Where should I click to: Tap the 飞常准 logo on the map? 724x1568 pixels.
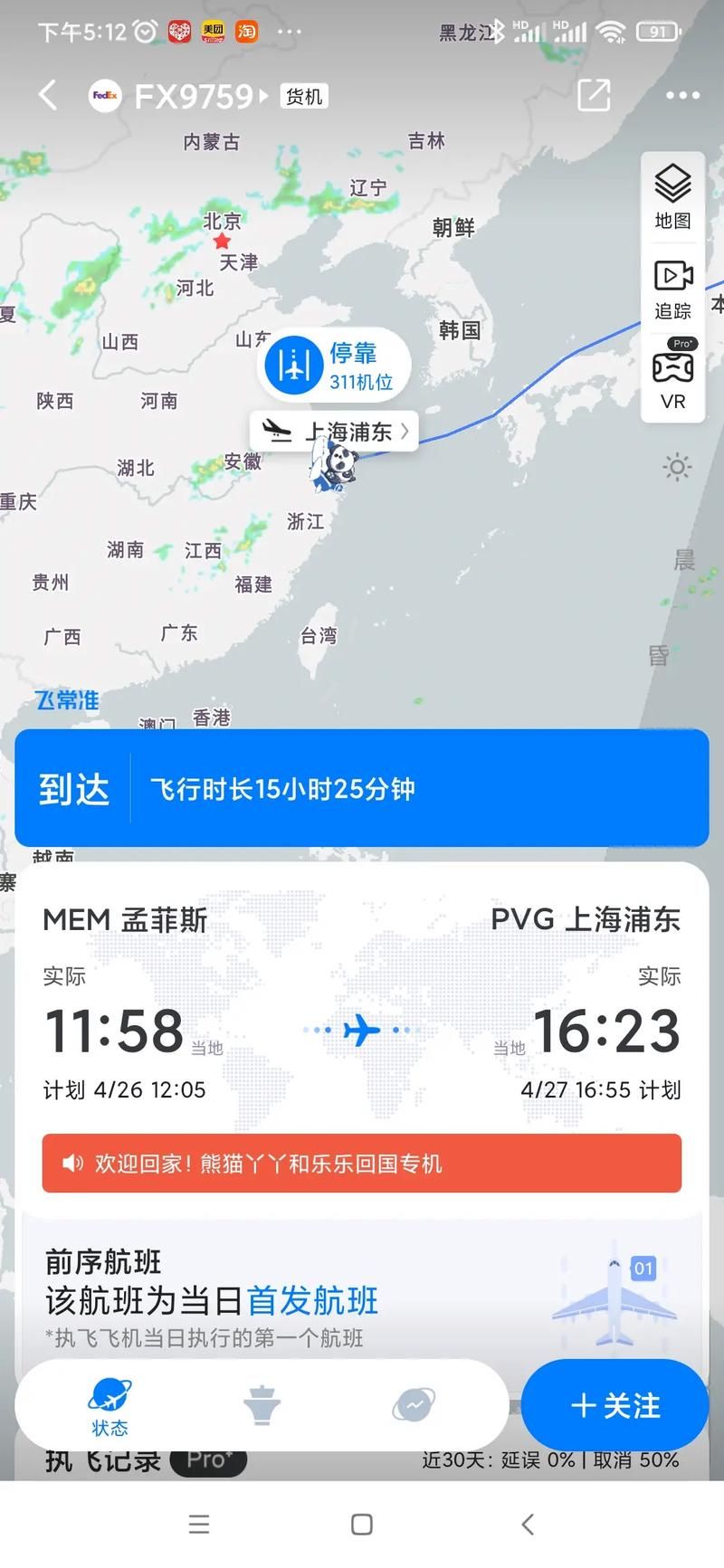[66, 699]
